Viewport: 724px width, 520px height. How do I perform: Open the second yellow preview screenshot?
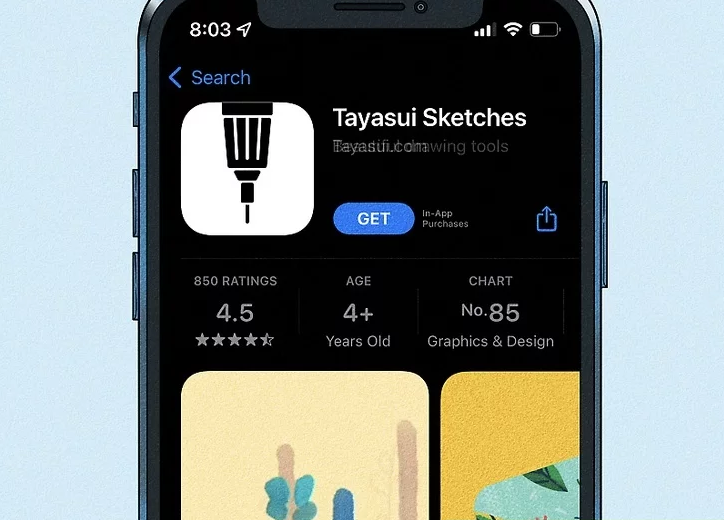tap(510, 445)
